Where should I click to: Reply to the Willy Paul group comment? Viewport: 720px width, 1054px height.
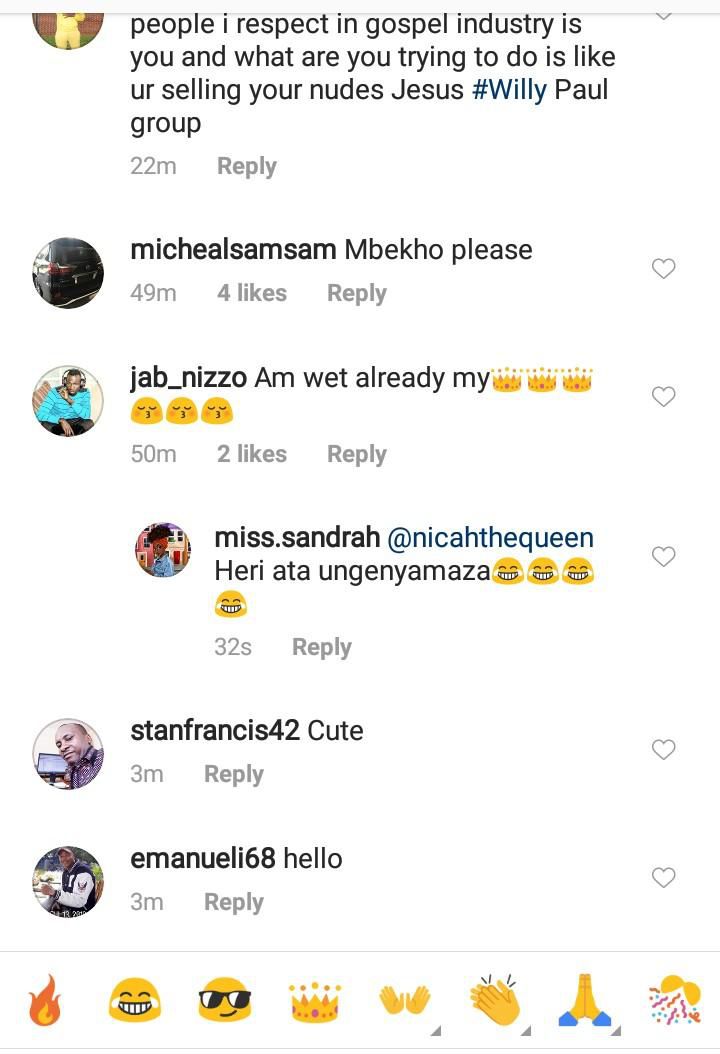tap(246, 166)
